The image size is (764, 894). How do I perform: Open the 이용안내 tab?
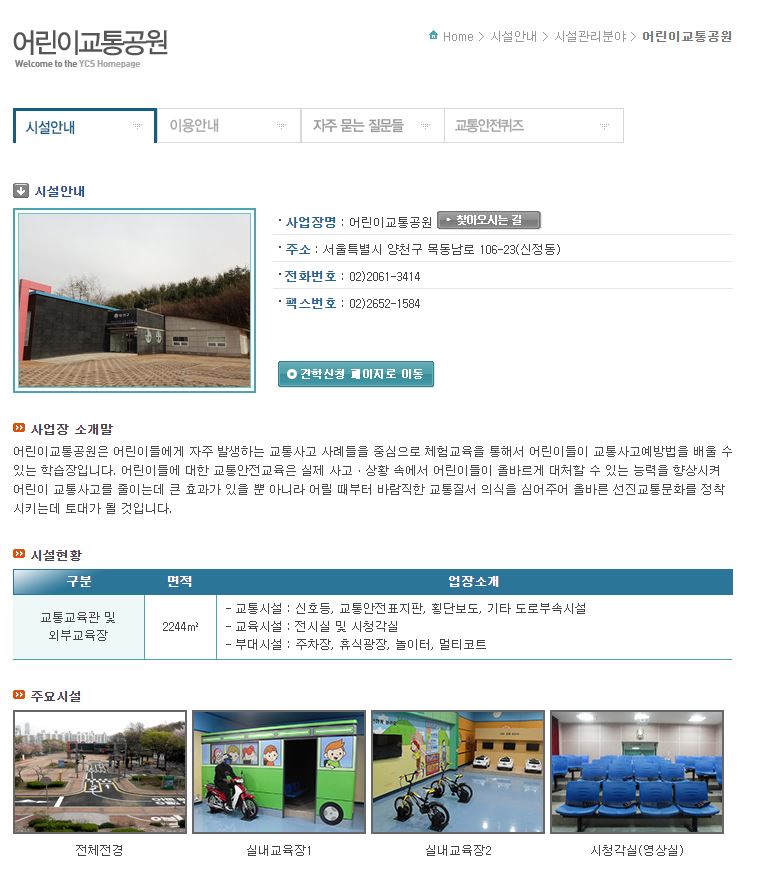(x=228, y=126)
